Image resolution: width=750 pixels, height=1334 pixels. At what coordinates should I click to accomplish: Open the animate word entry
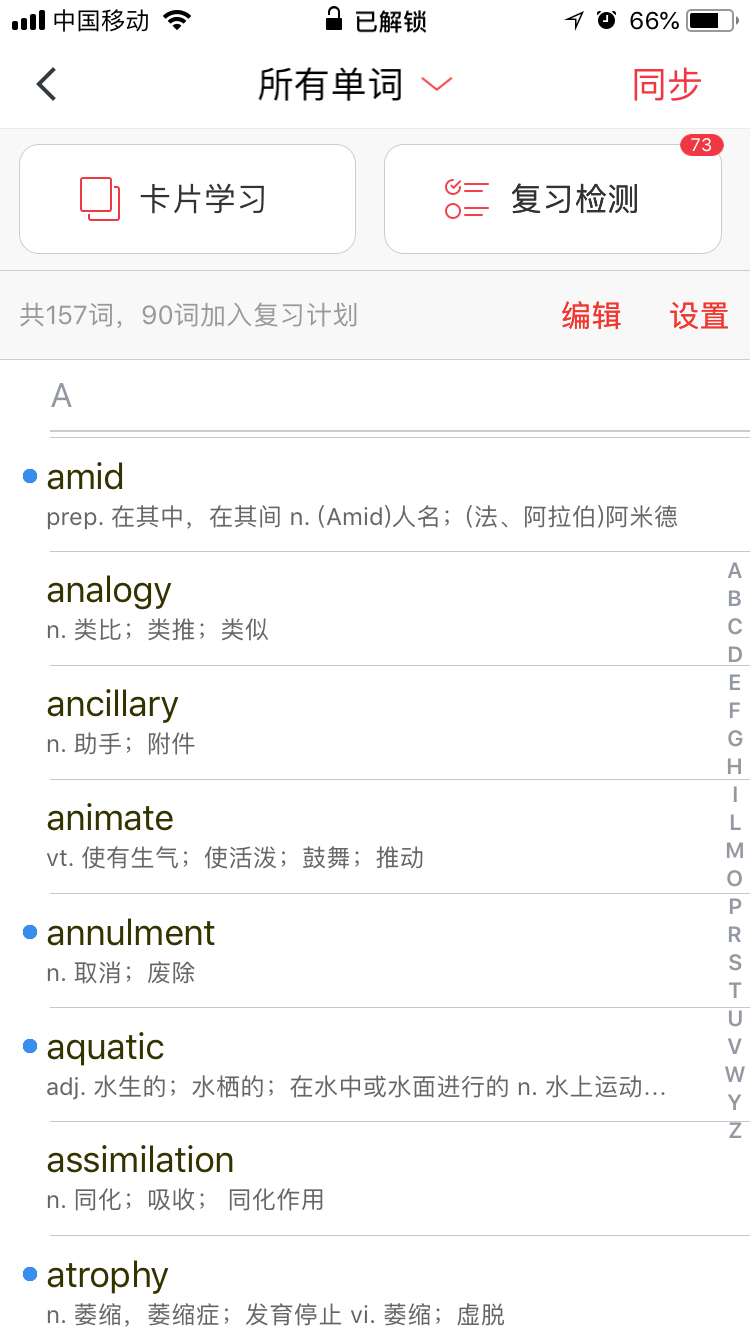[x=360, y=836]
